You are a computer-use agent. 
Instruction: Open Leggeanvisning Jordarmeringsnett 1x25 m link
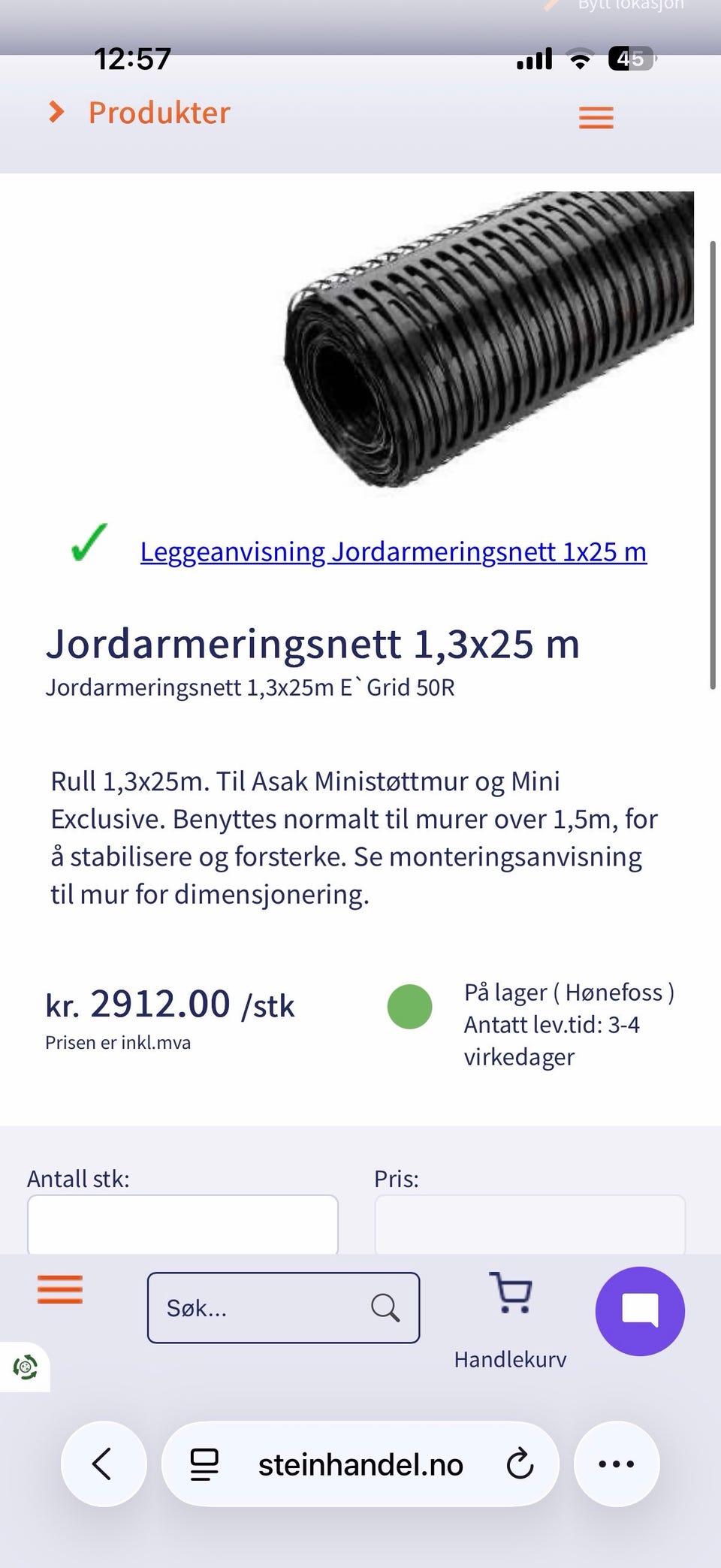(x=393, y=552)
